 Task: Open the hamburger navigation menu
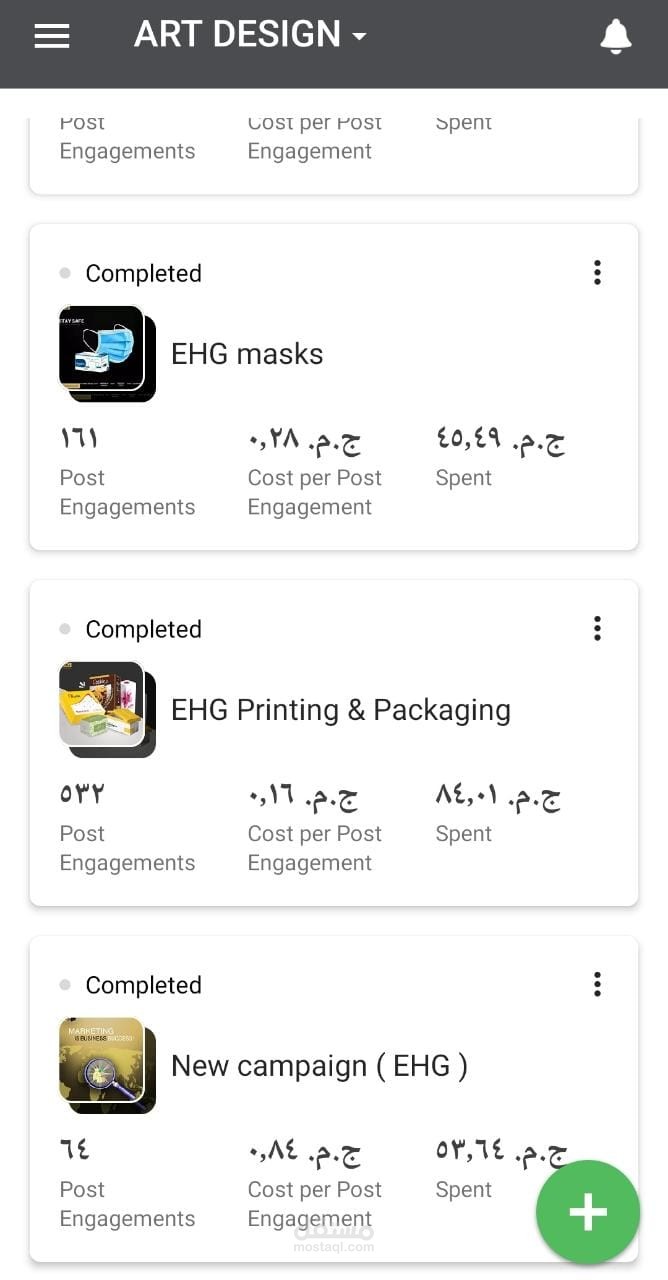(x=52, y=36)
